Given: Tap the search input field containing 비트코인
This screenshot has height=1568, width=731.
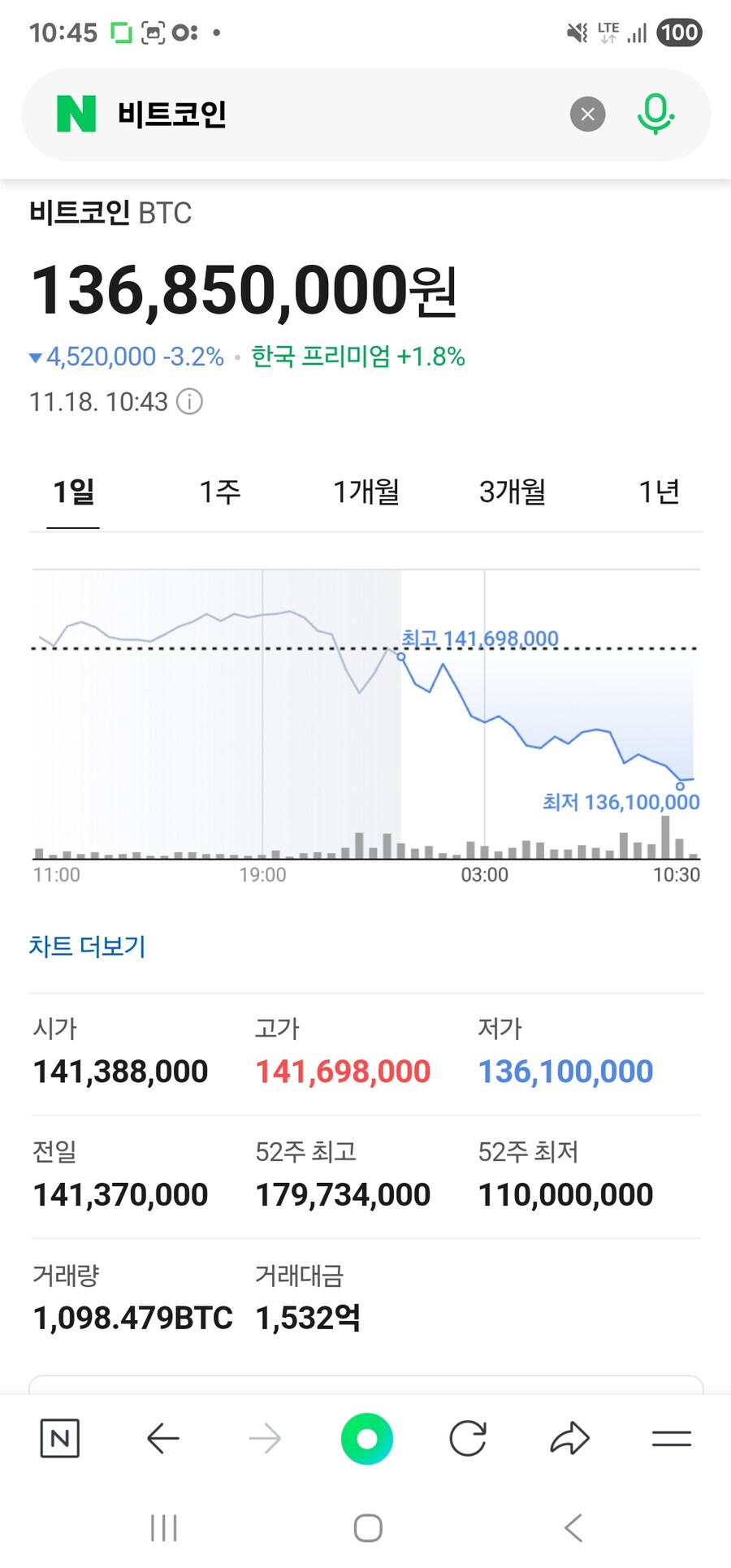Looking at the screenshot, I should click(x=325, y=115).
